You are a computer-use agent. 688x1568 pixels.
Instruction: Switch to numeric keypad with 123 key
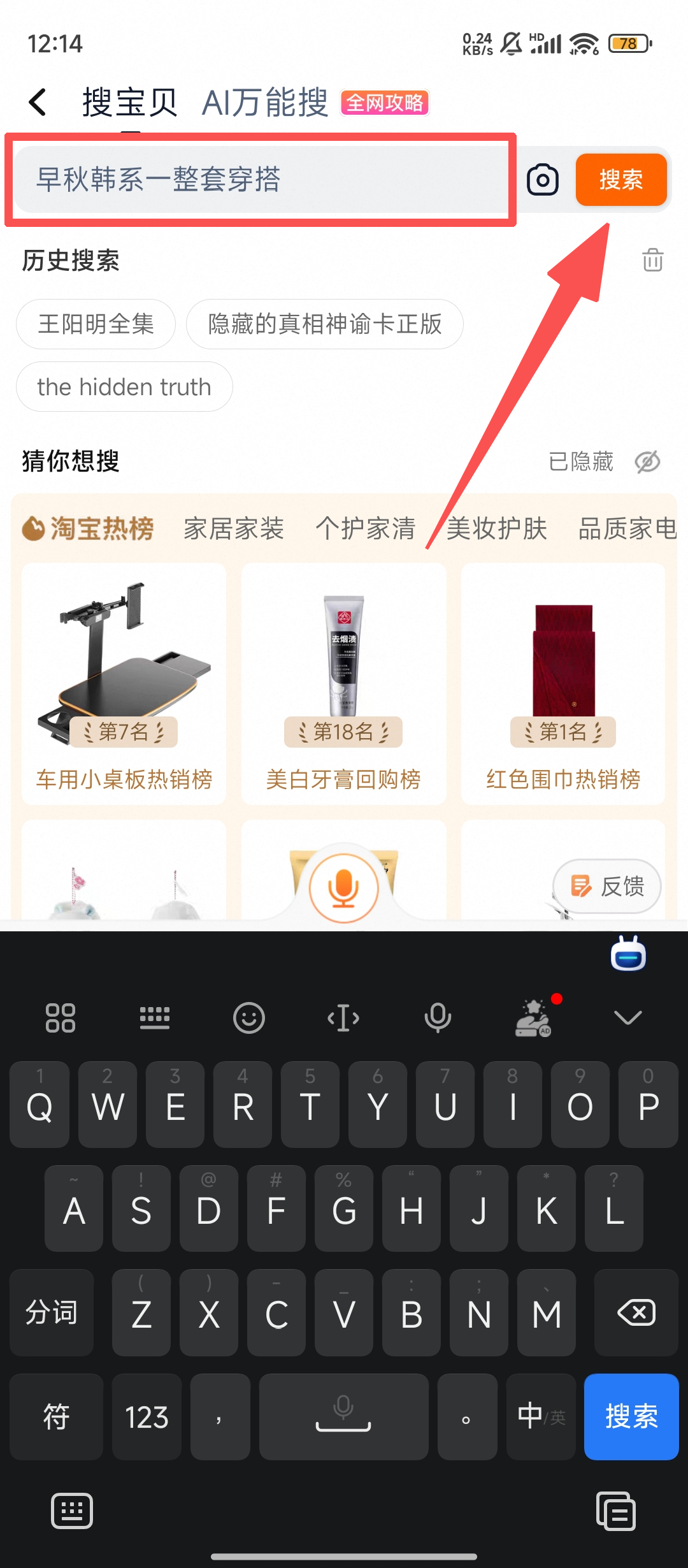[146, 1418]
